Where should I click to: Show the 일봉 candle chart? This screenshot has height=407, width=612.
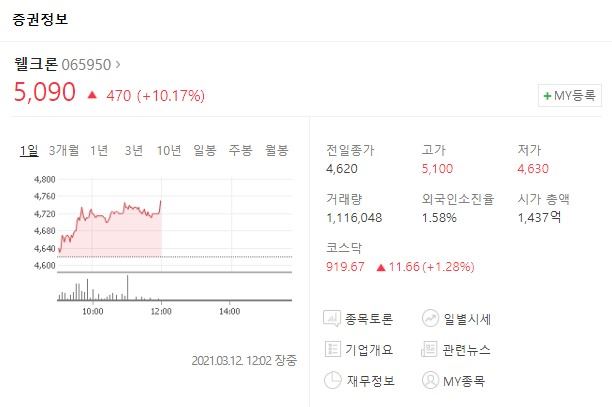[204, 151]
